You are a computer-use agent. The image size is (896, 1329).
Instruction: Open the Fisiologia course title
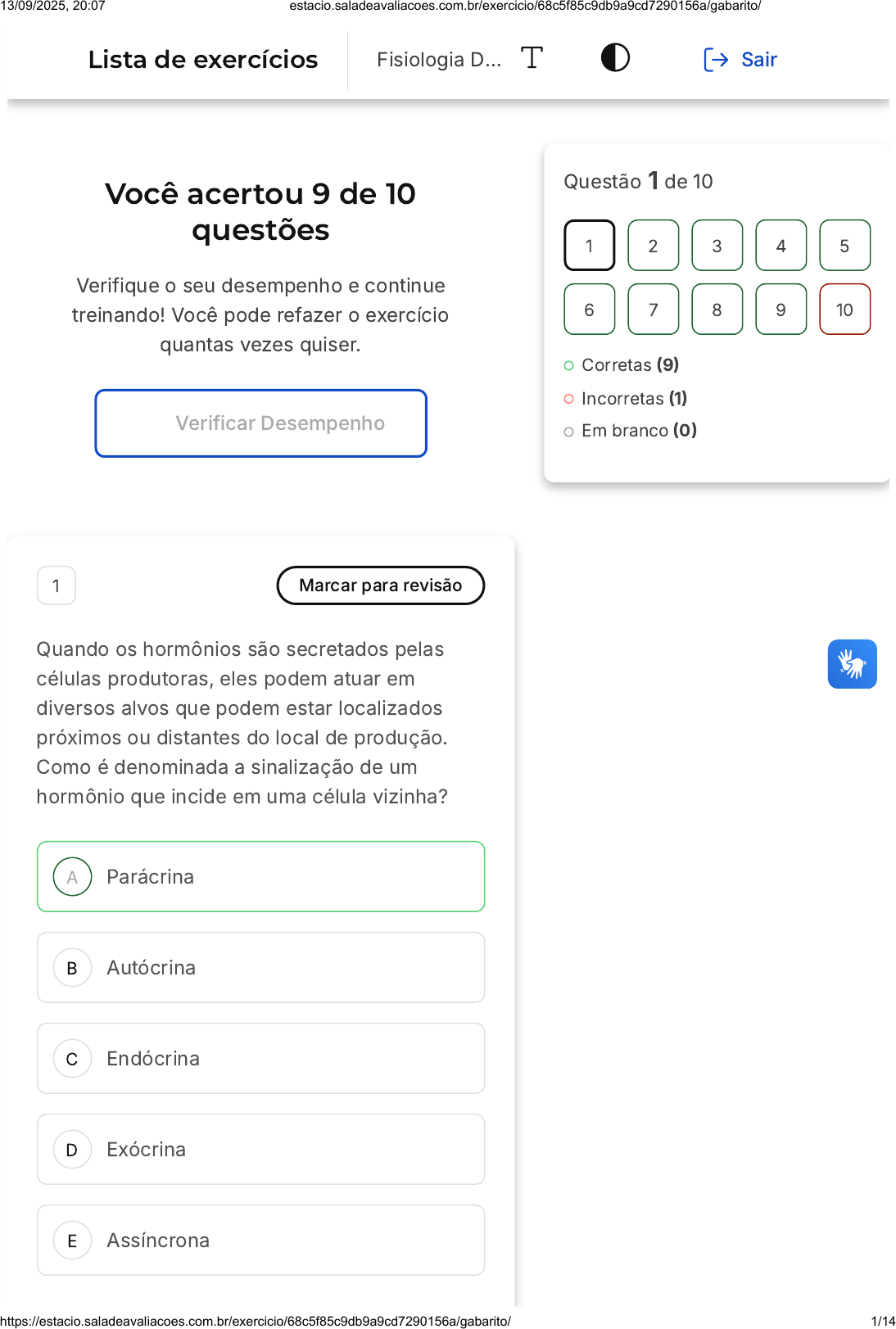click(438, 60)
